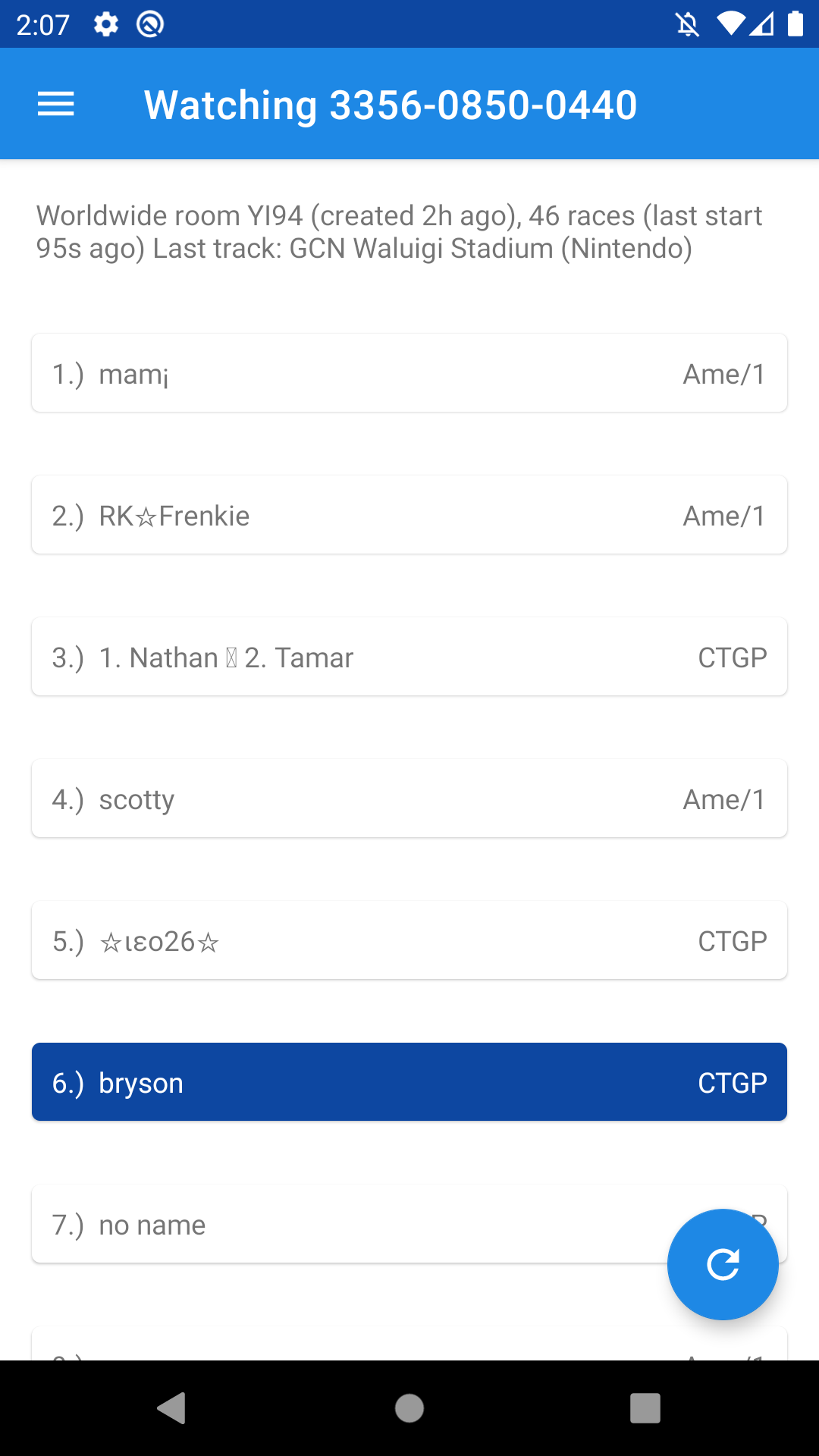Open the no name player entry
Viewport: 819px width, 1456px height.
pos(409,1224)
